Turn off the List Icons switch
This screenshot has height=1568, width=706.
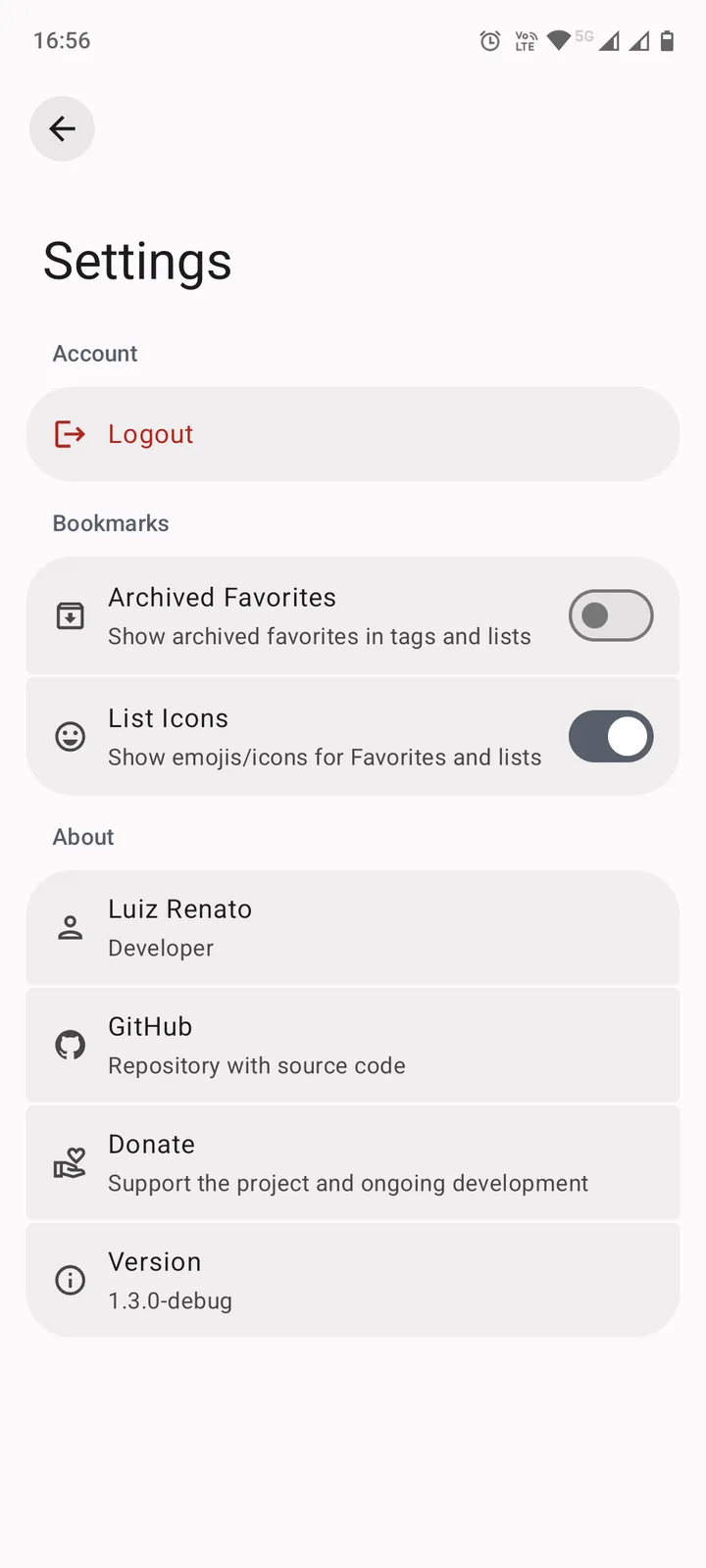(611, 737)
